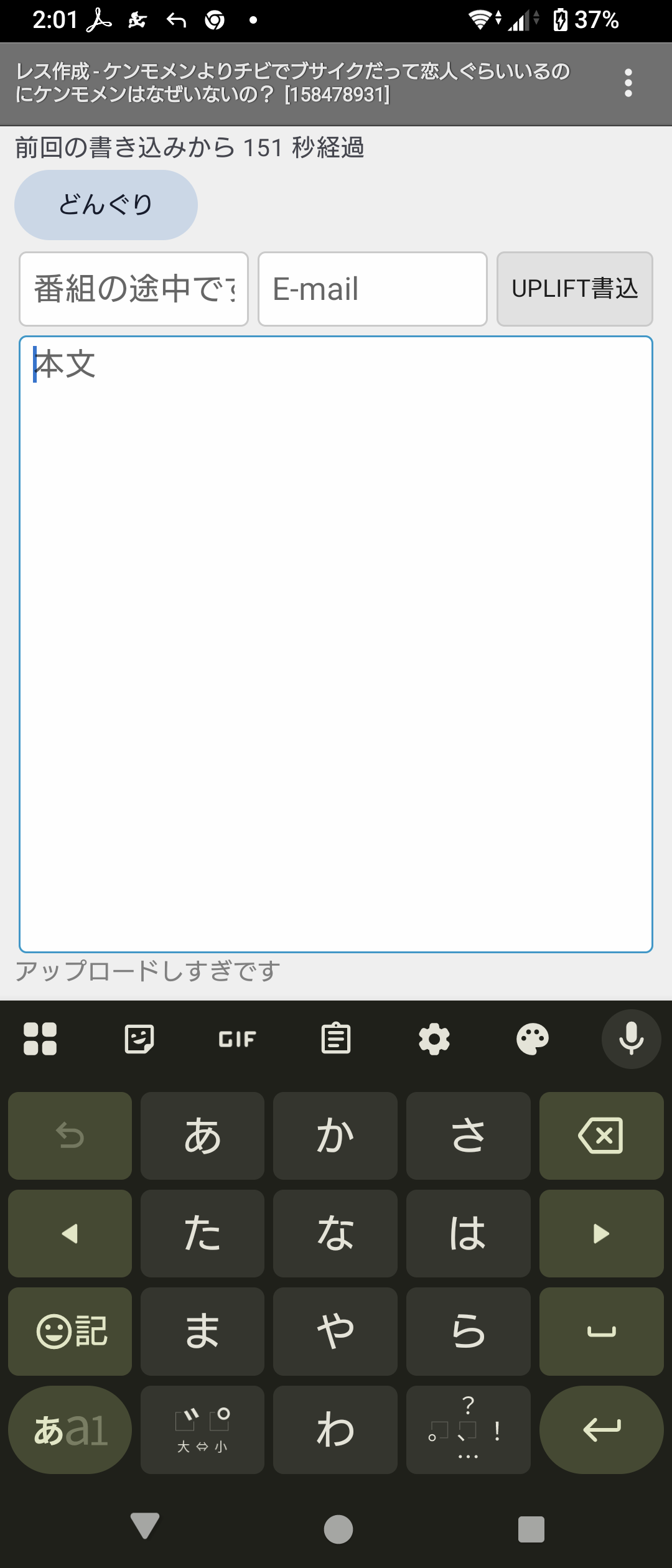Screen dimensions: 672x1568
Task: Open emoji and symbols key
Action: click(x=70, y=1332)
